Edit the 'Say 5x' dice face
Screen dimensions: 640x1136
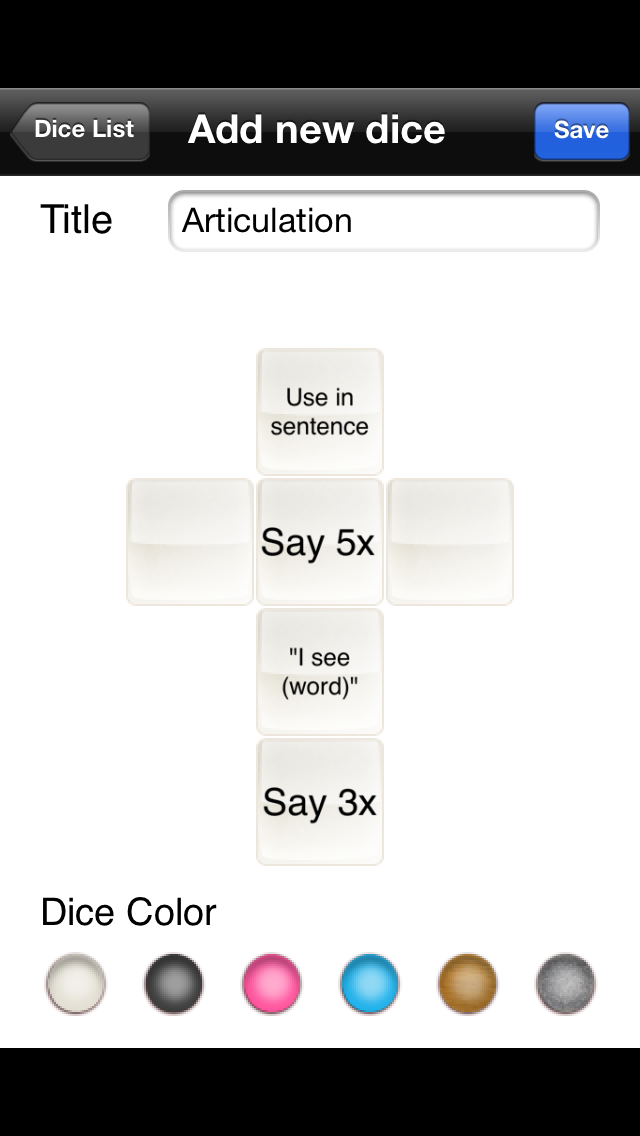(320, 541)
